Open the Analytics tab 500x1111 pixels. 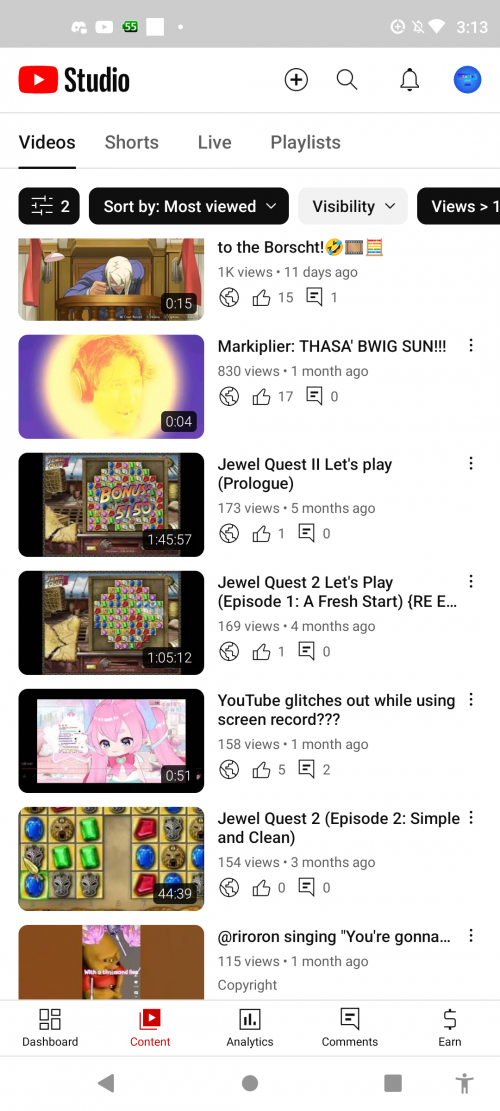249,1028
